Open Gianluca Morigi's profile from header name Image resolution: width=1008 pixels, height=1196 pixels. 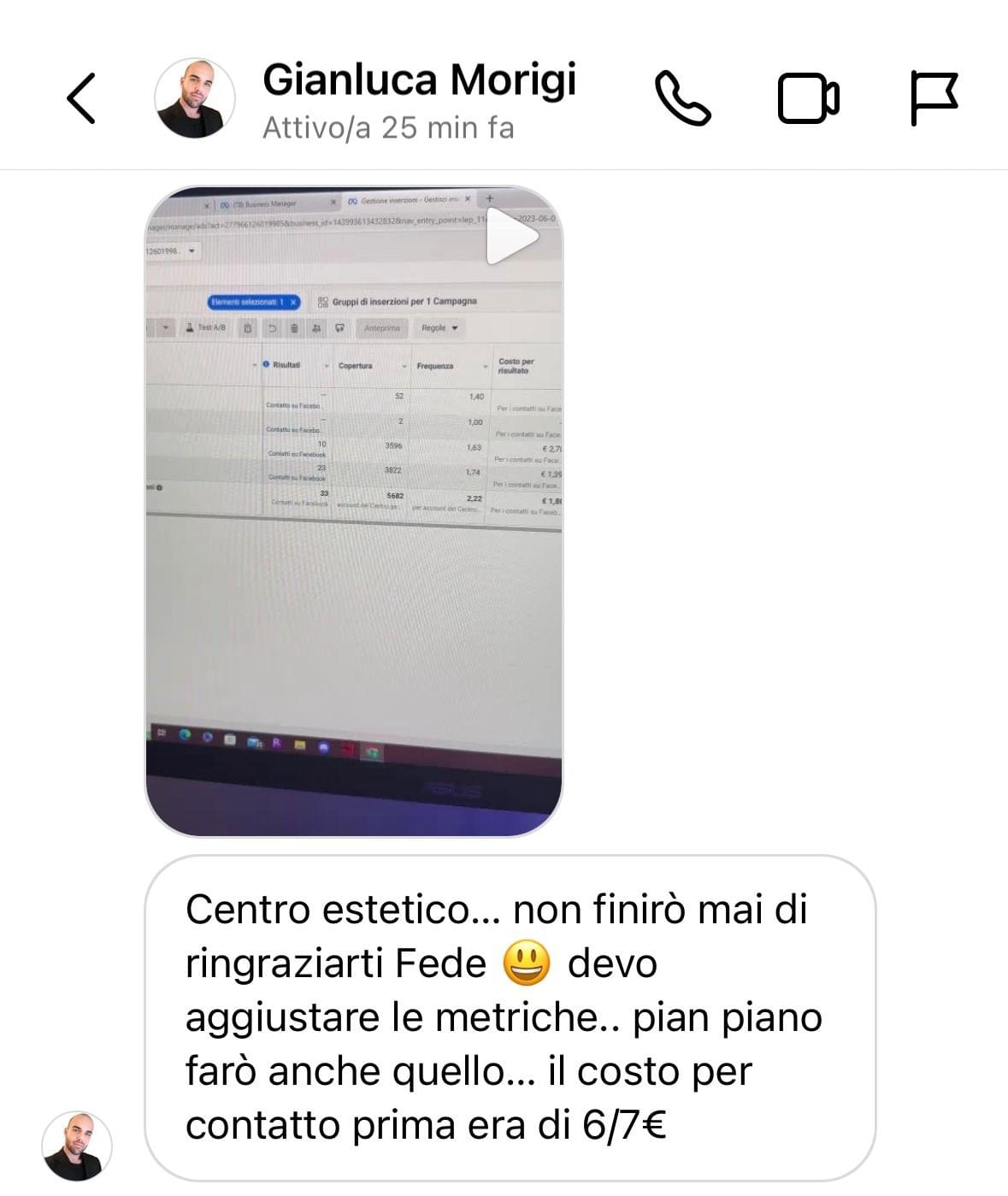tap(419, 80)
